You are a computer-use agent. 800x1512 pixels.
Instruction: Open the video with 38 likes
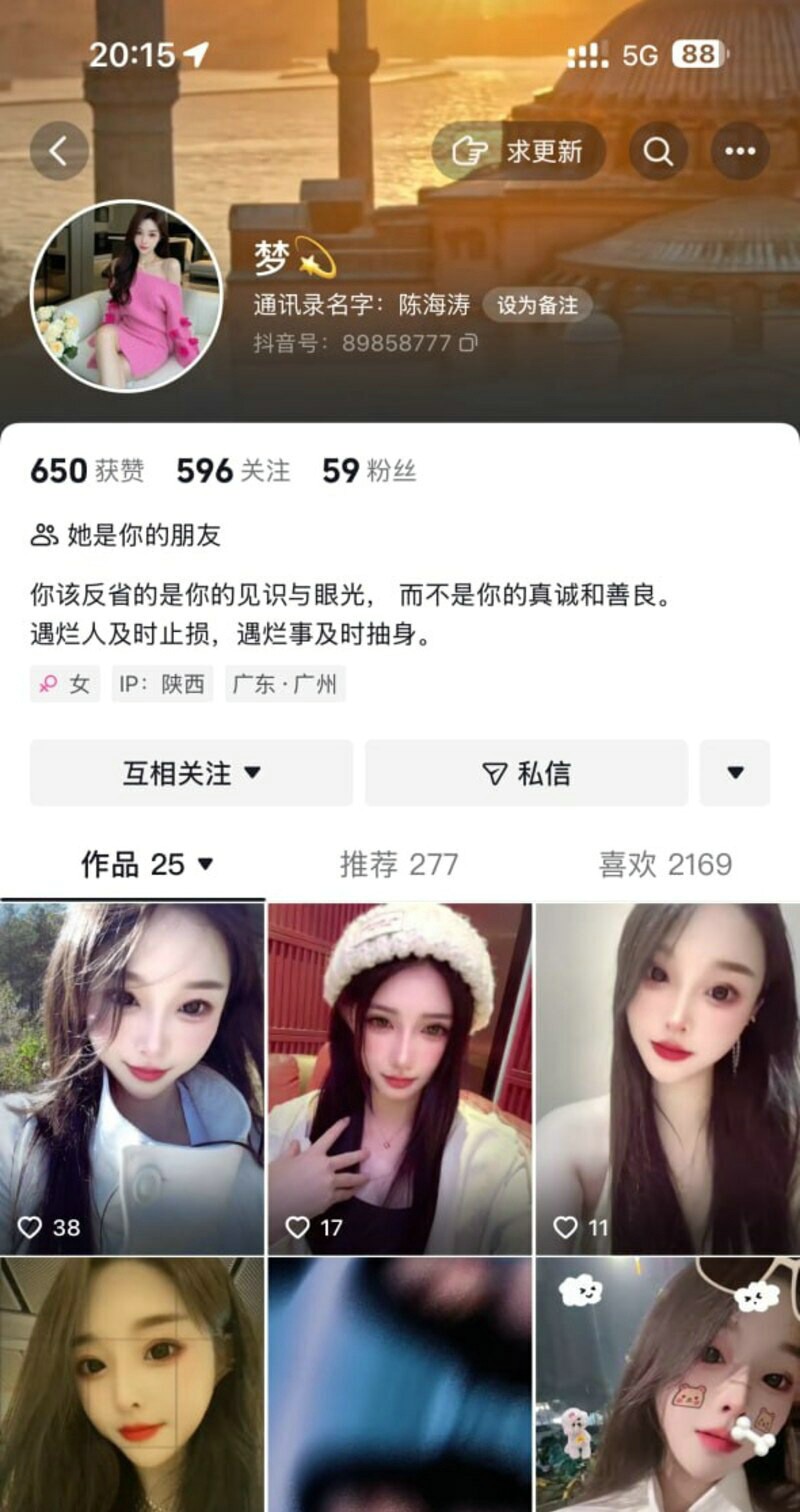(132, 1078)
